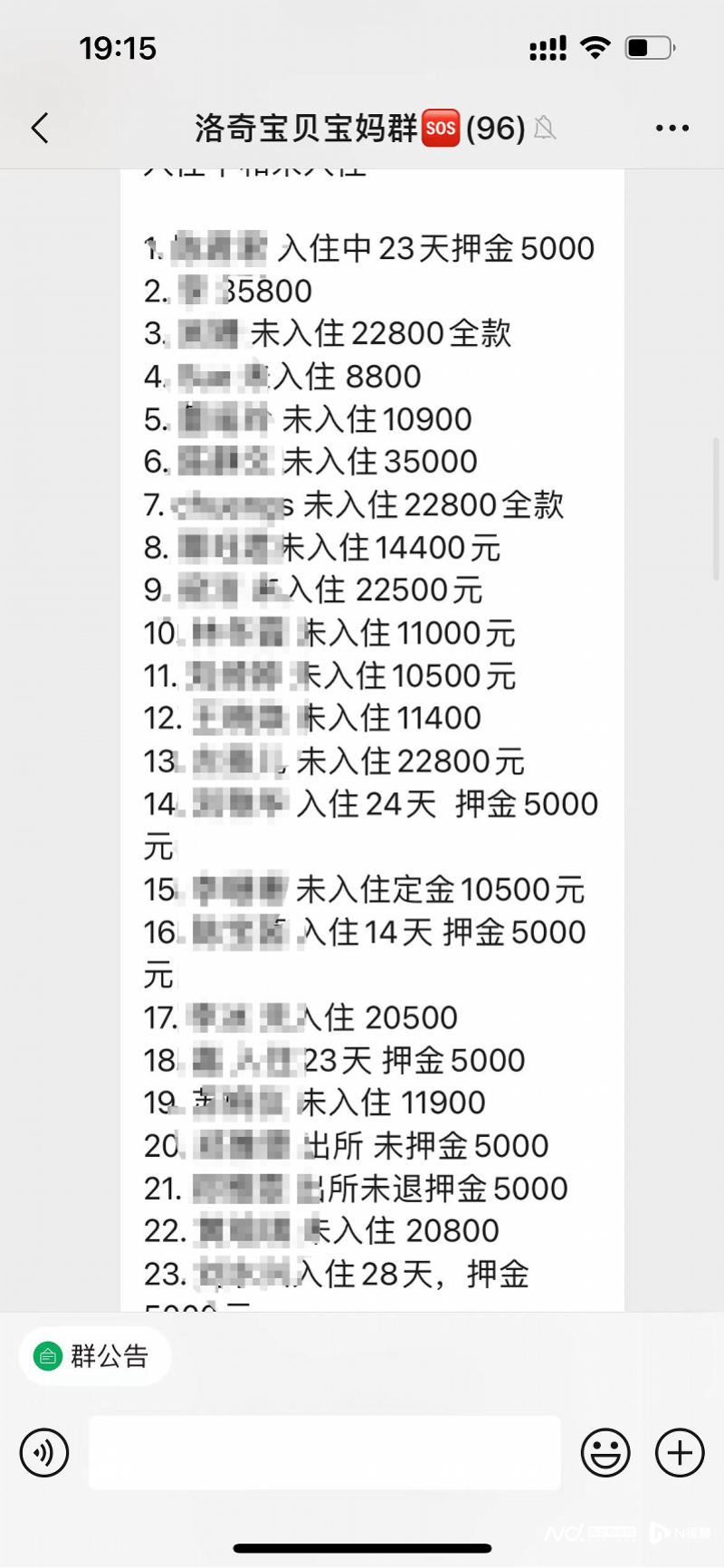The height and width of the screenshot is (1568, 724).
Task: Tap the back chevron to collapse chat
Action: (x=39, y=128)
